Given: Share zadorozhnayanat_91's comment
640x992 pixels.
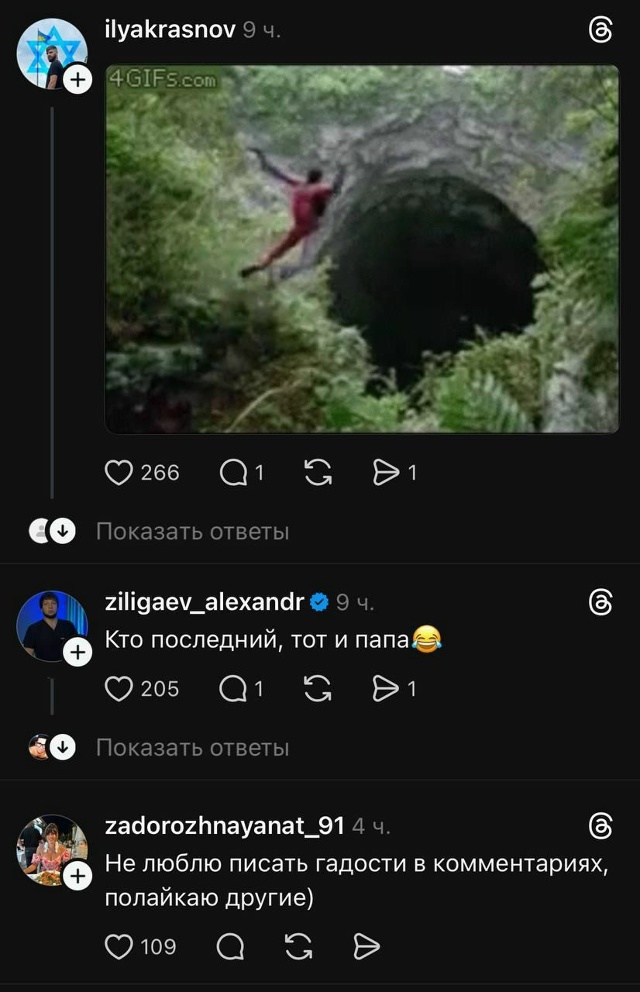Looking at the screenshot, I should 366,946.
